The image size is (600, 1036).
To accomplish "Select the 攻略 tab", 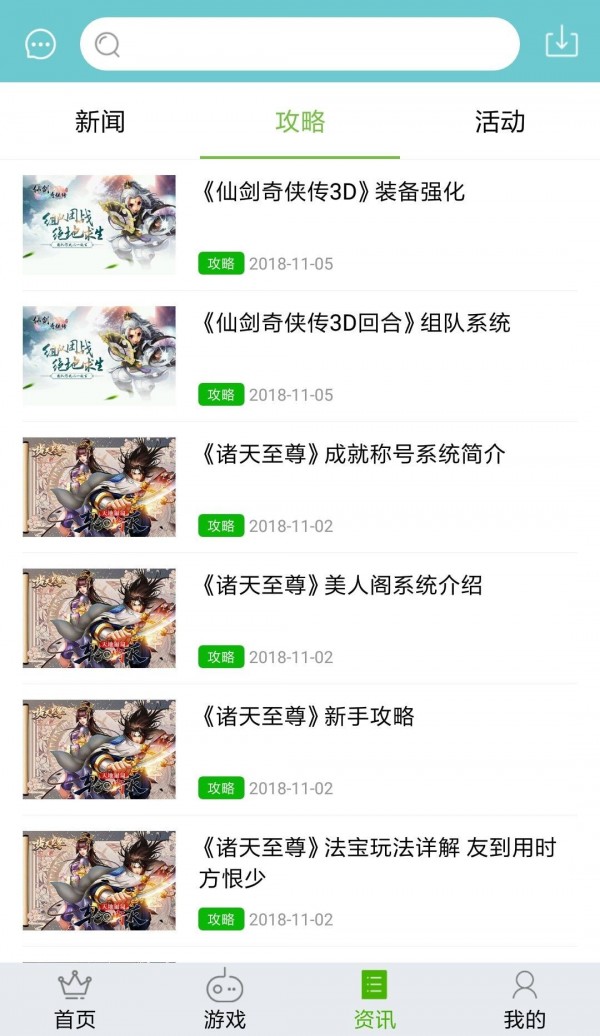I will [300, 122].
